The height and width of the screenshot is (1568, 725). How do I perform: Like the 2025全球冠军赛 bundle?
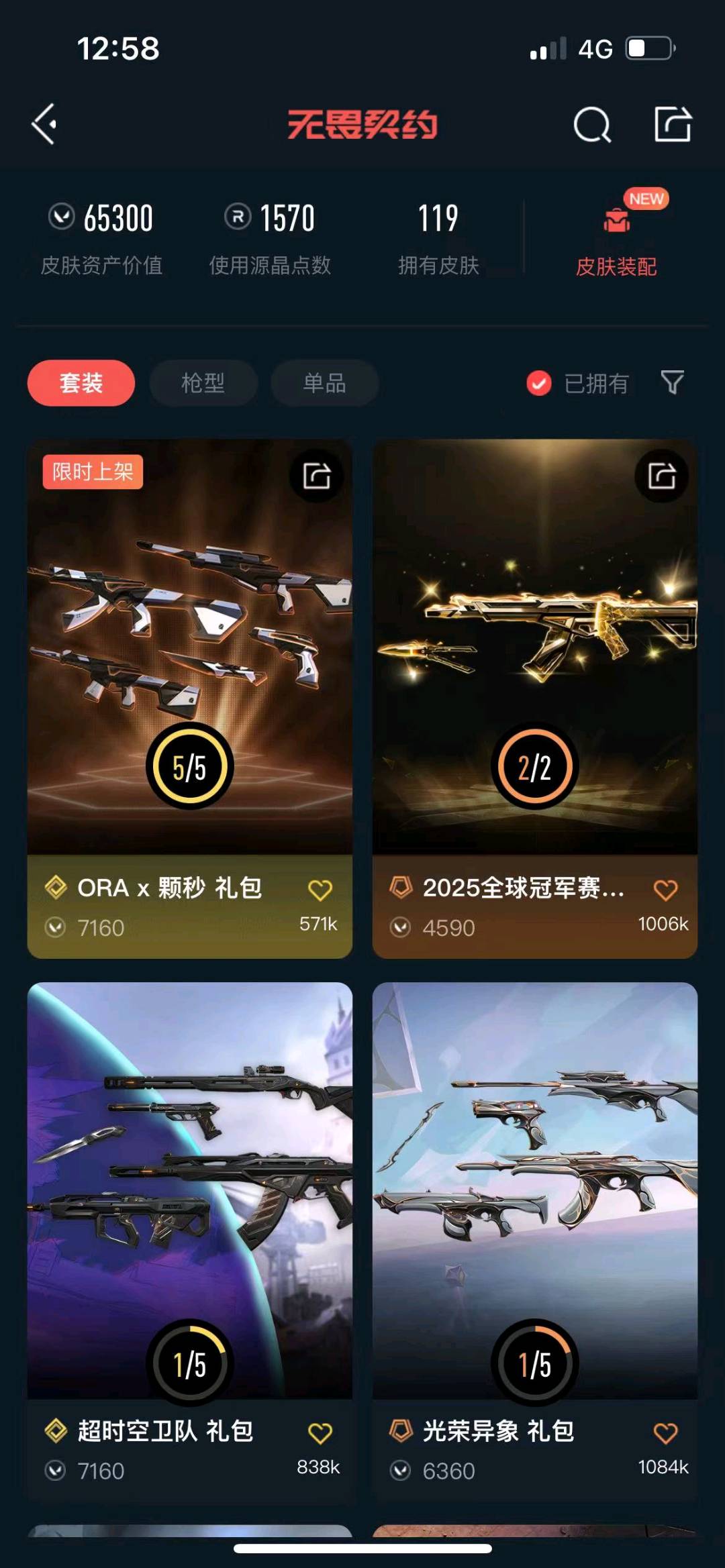(x=665, y=890)
